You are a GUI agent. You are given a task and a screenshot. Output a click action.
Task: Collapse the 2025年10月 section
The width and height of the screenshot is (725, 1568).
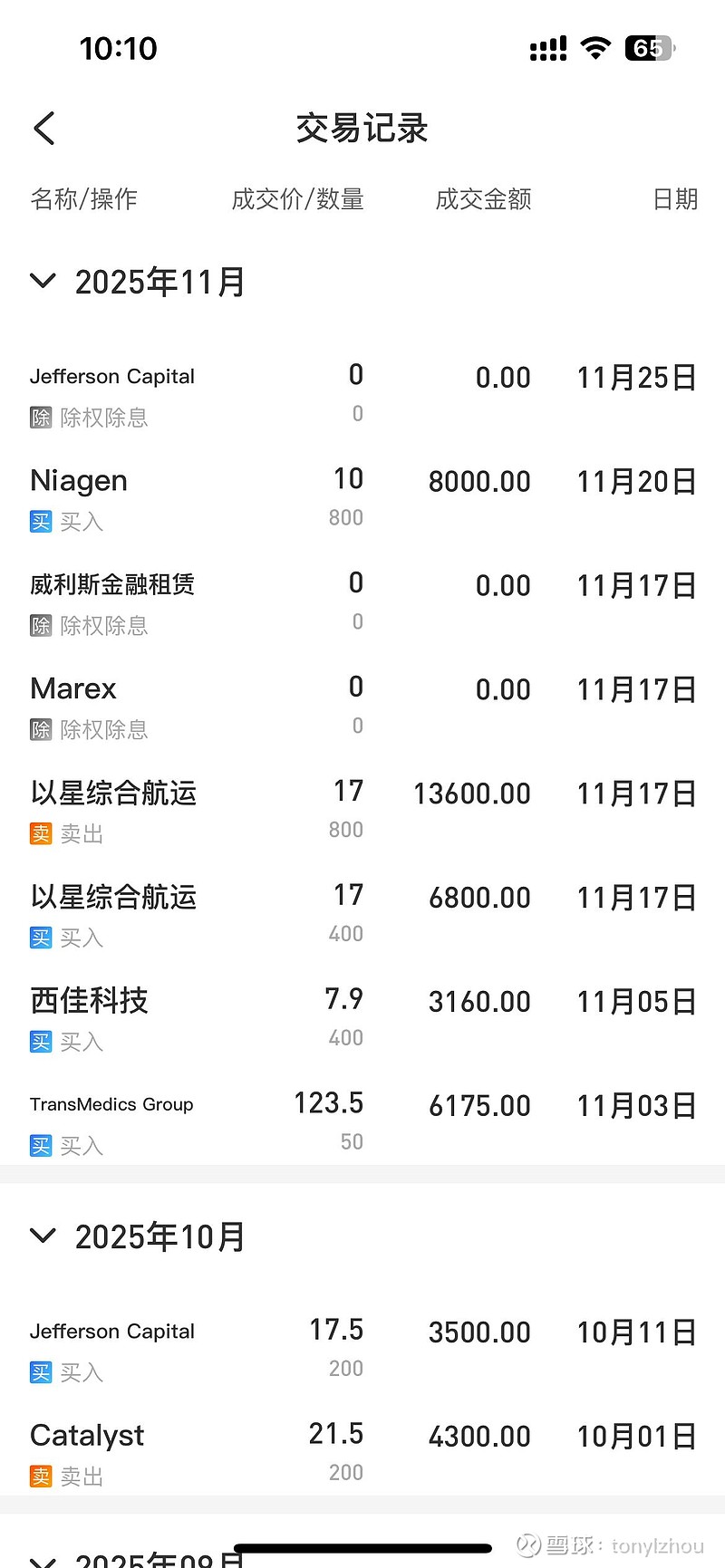[43, 1236]
